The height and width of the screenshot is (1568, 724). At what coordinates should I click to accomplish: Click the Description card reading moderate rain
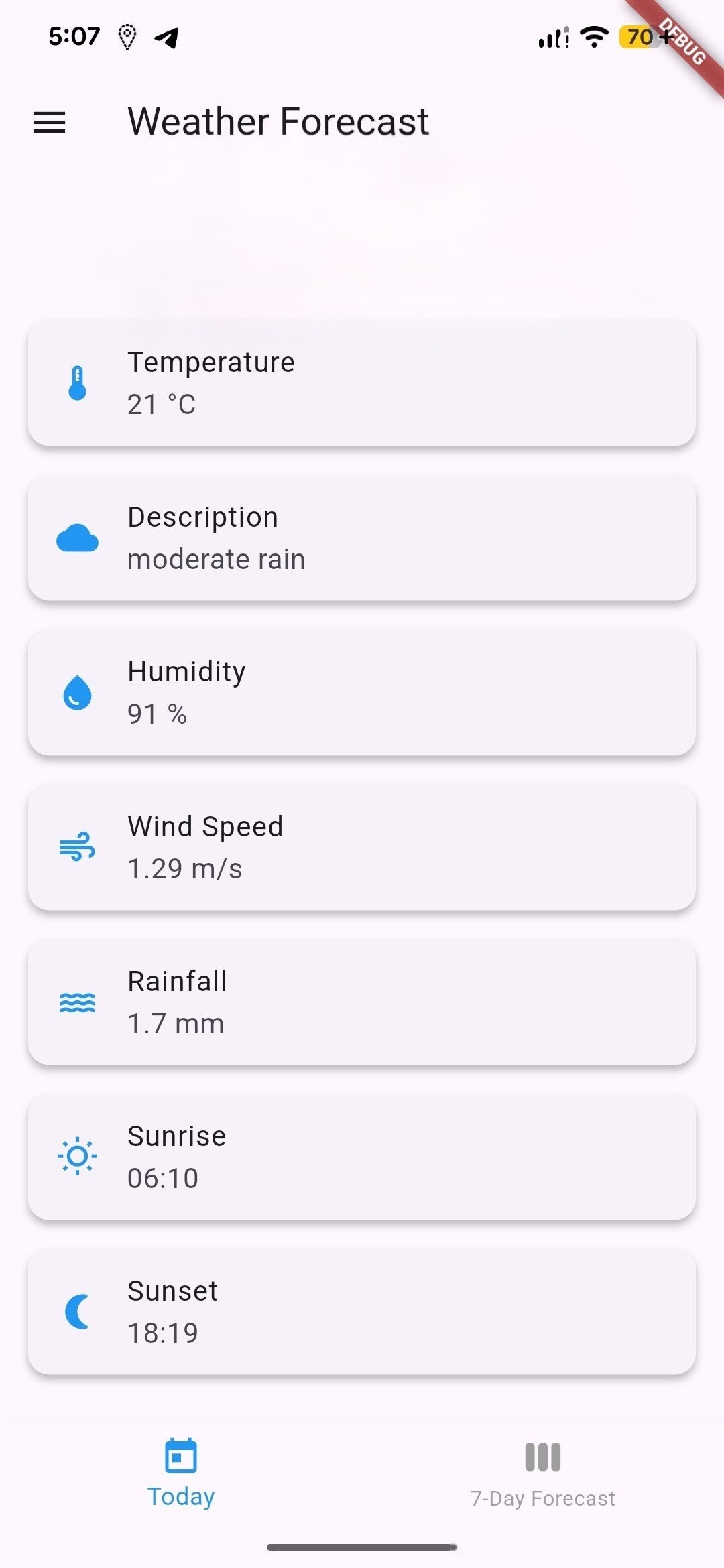(362, 536)
